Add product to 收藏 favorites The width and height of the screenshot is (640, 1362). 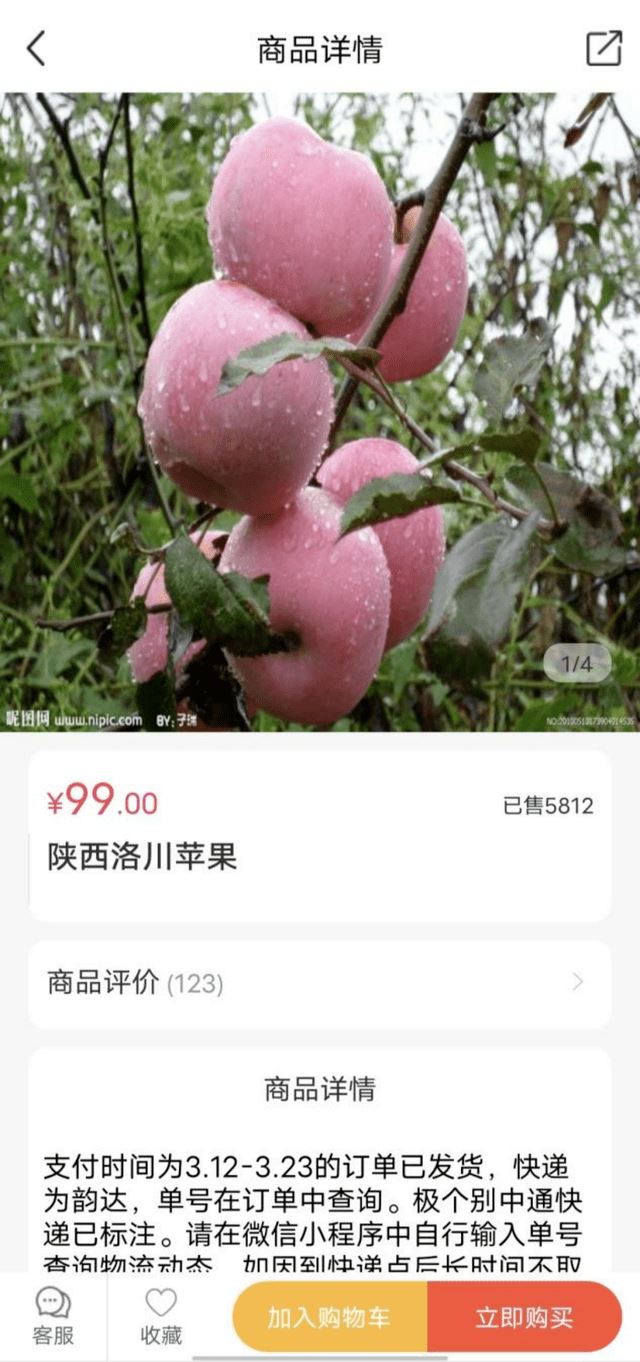pos(161,1316)
